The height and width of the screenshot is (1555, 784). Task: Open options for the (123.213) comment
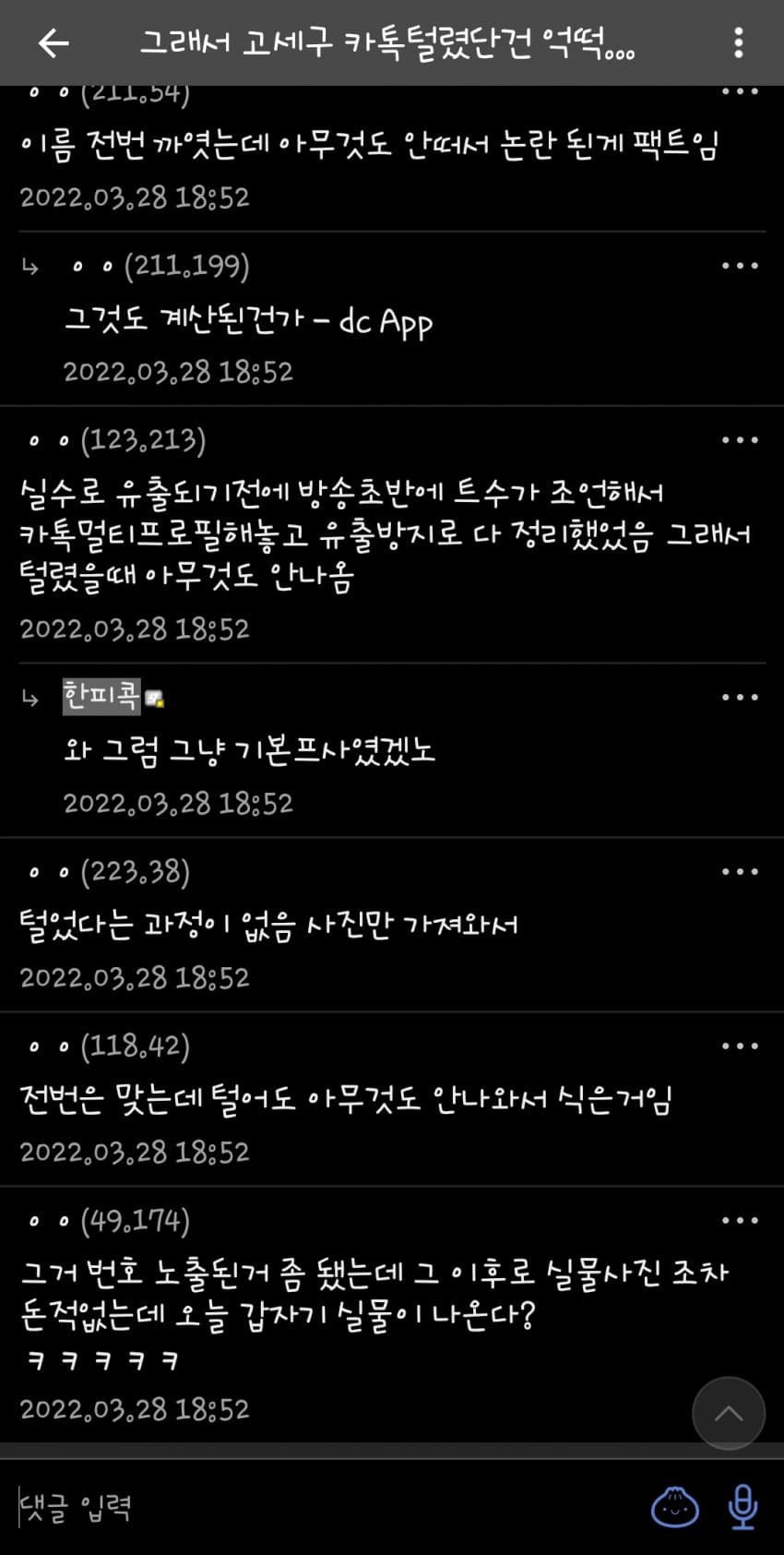pos(740,440)
